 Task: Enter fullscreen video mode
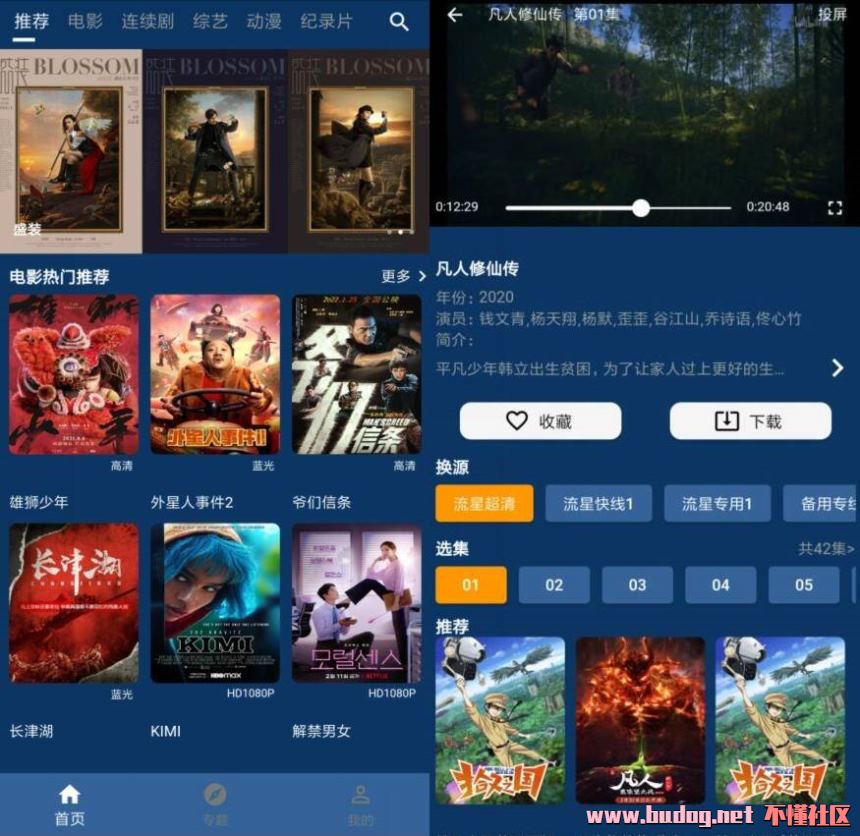coord(835,208)
